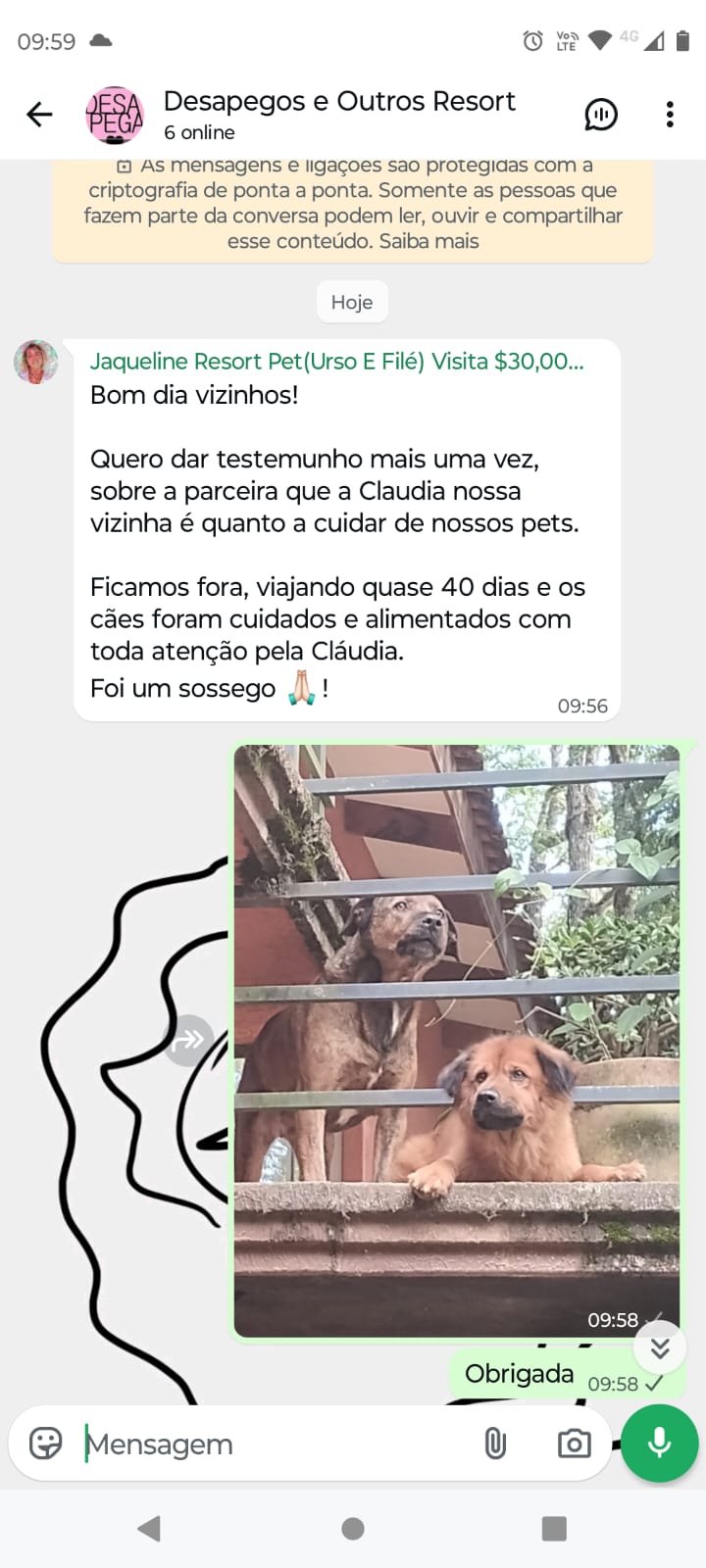Go back to the chat list

(x=39, y=115)
